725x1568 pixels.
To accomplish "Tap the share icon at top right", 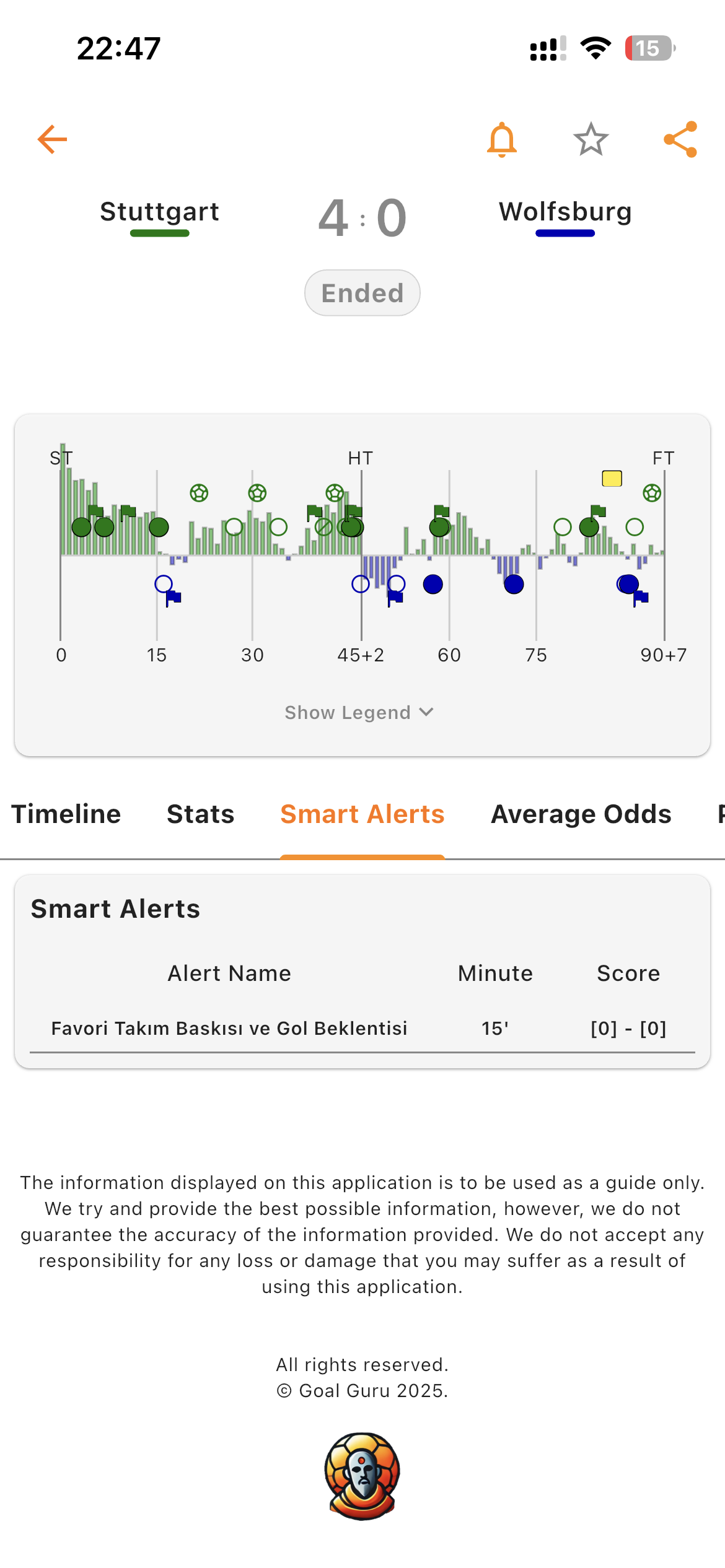I will point(680,139).
